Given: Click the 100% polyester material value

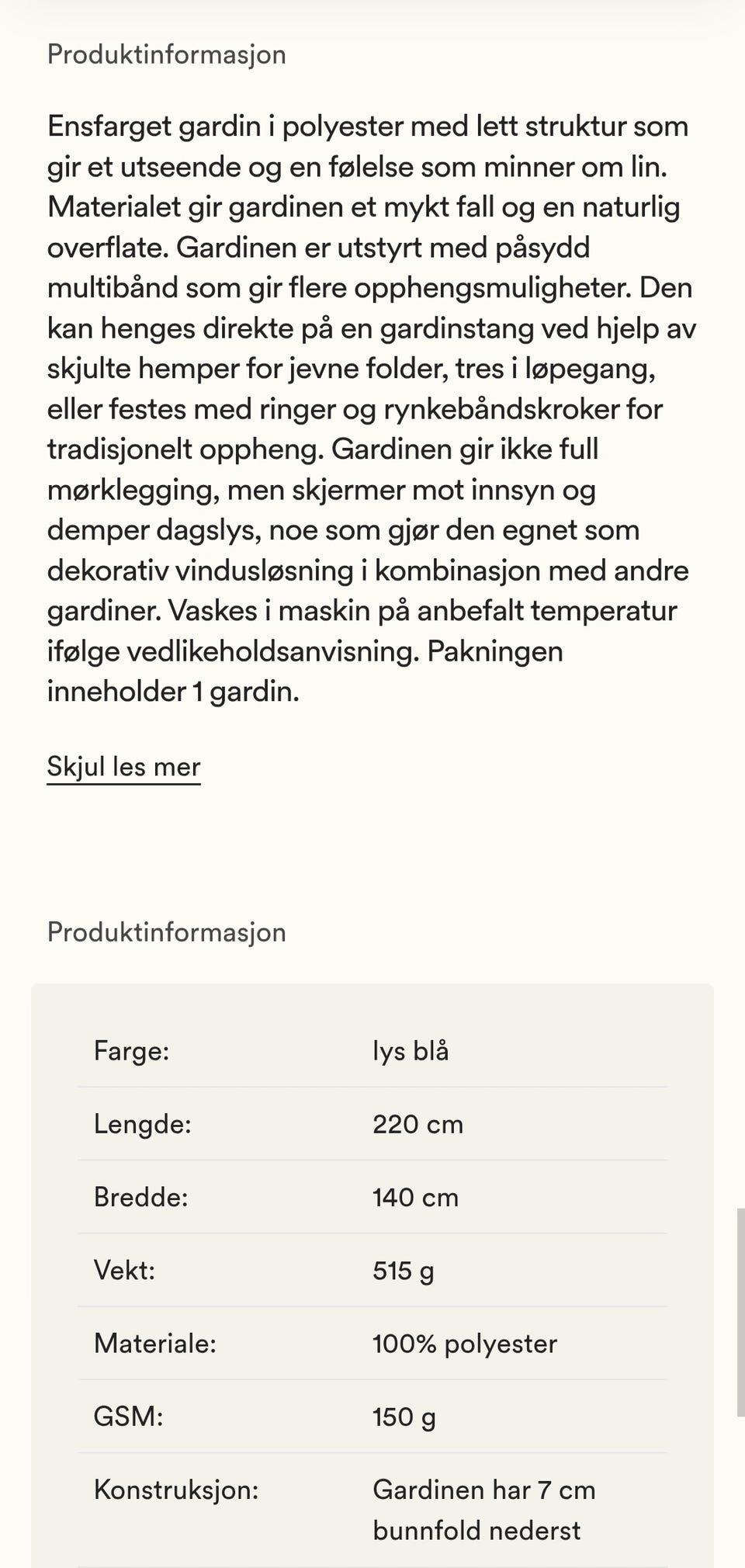Looking at the screenshot, I should pyautogui.click(x=465, y=1344).
